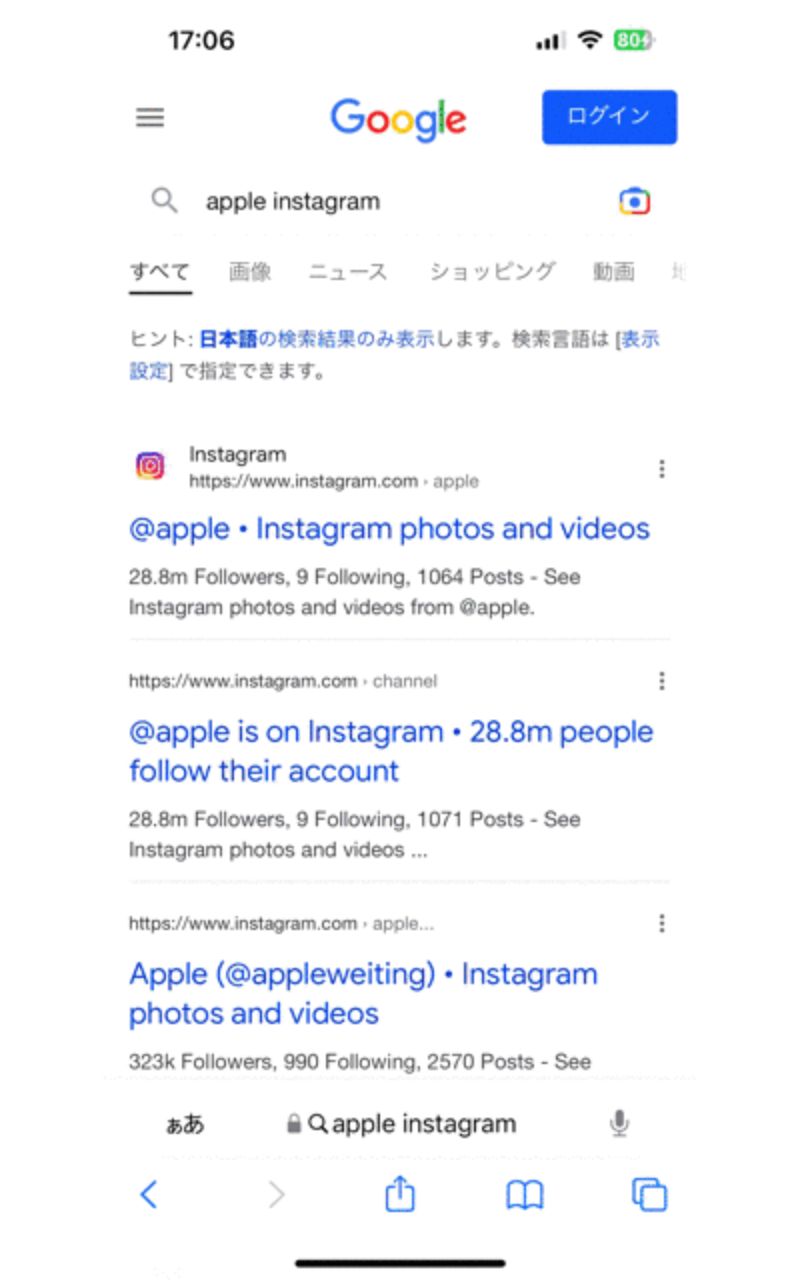Open @apple • Instagram photos and videos result

click(x=389, y=529)
